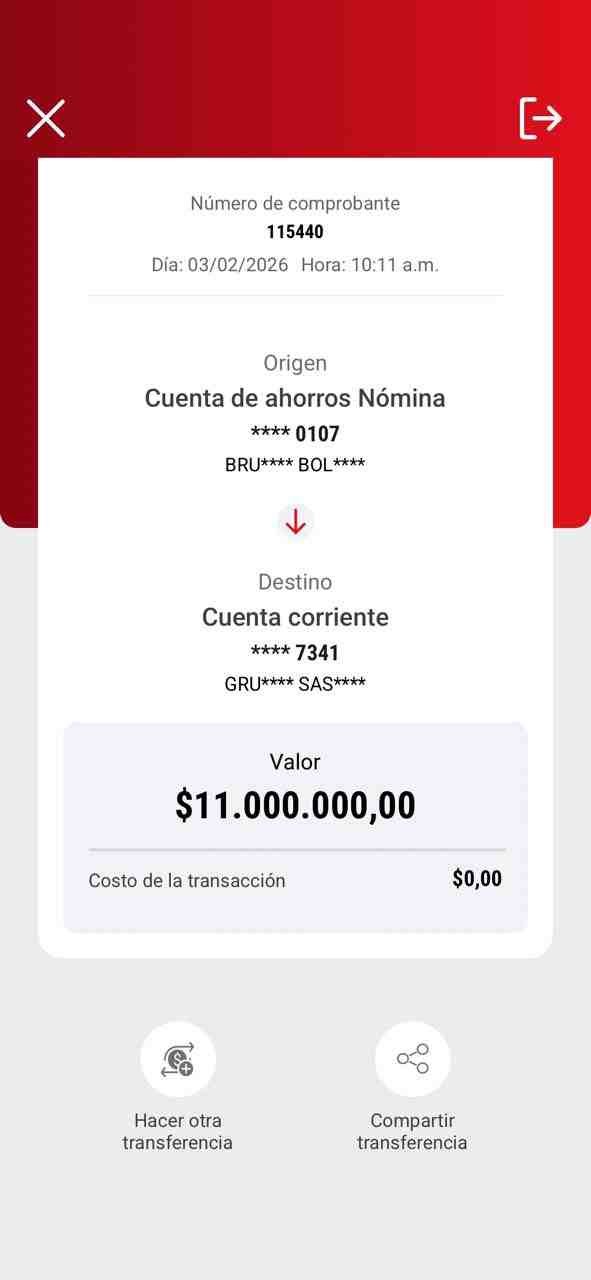Make another transfer

click(178, 1059)
